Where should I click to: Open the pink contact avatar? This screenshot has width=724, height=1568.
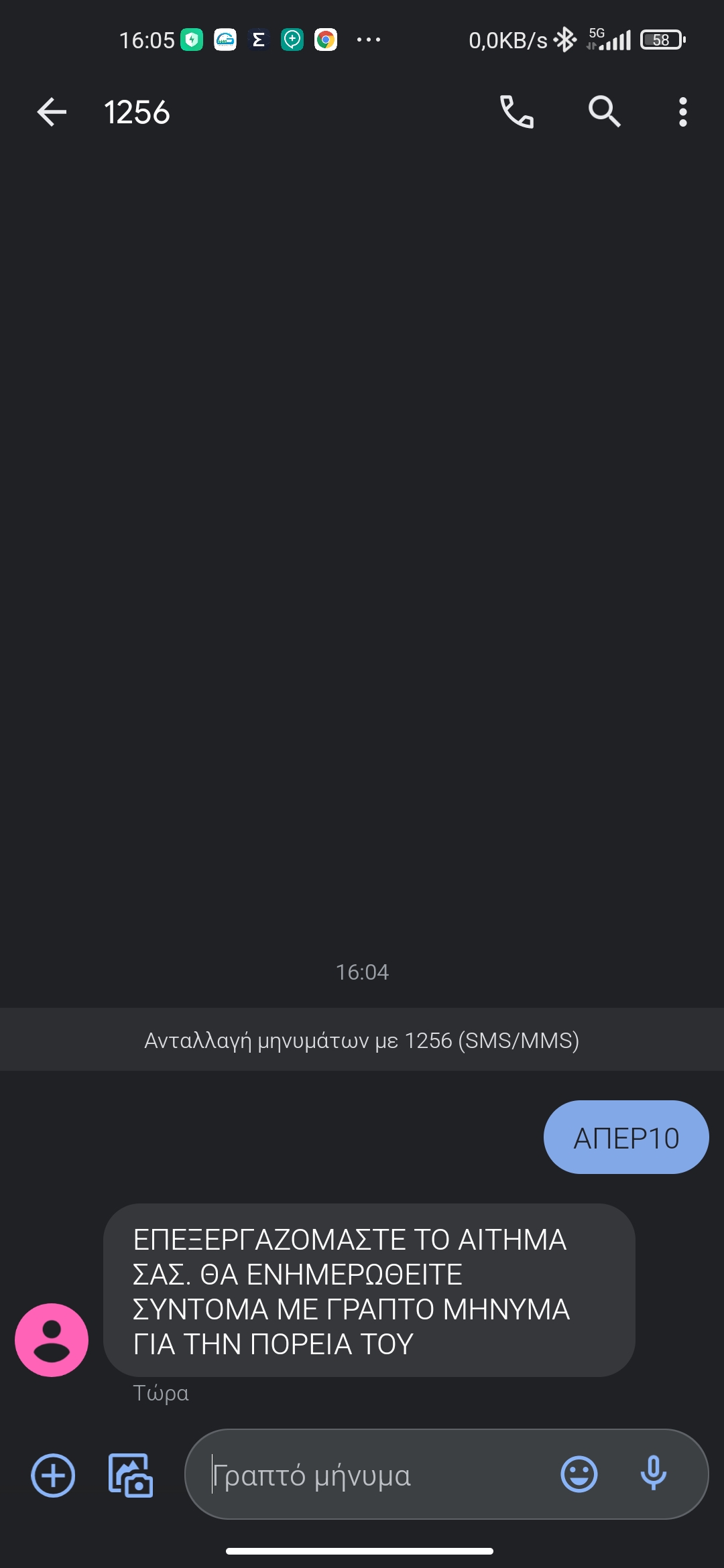52,1340
